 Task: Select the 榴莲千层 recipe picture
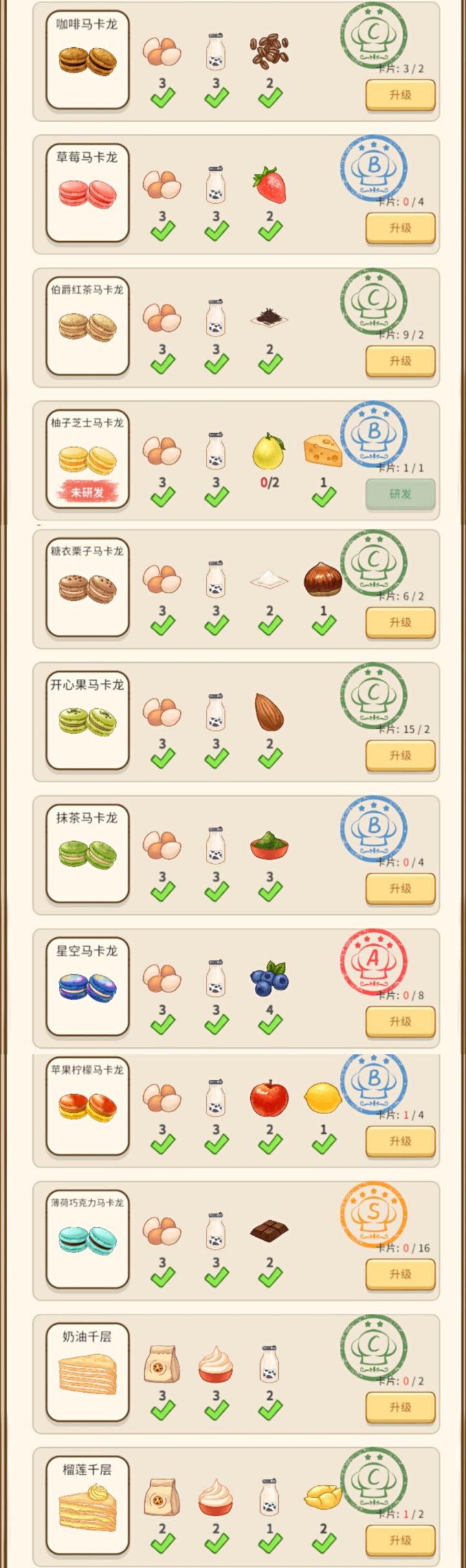pos(87,1507)
